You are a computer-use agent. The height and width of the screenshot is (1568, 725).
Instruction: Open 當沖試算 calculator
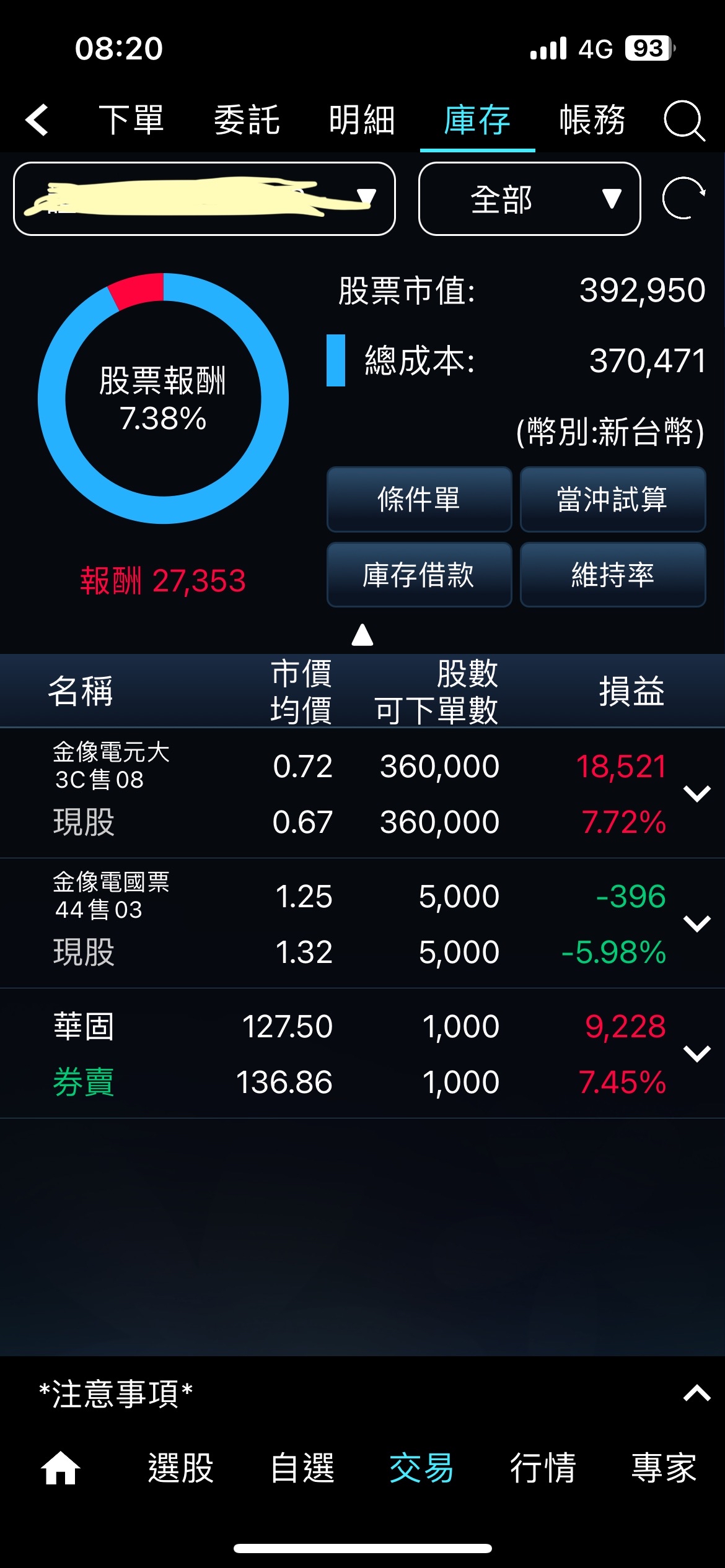[x=613, y=499]
